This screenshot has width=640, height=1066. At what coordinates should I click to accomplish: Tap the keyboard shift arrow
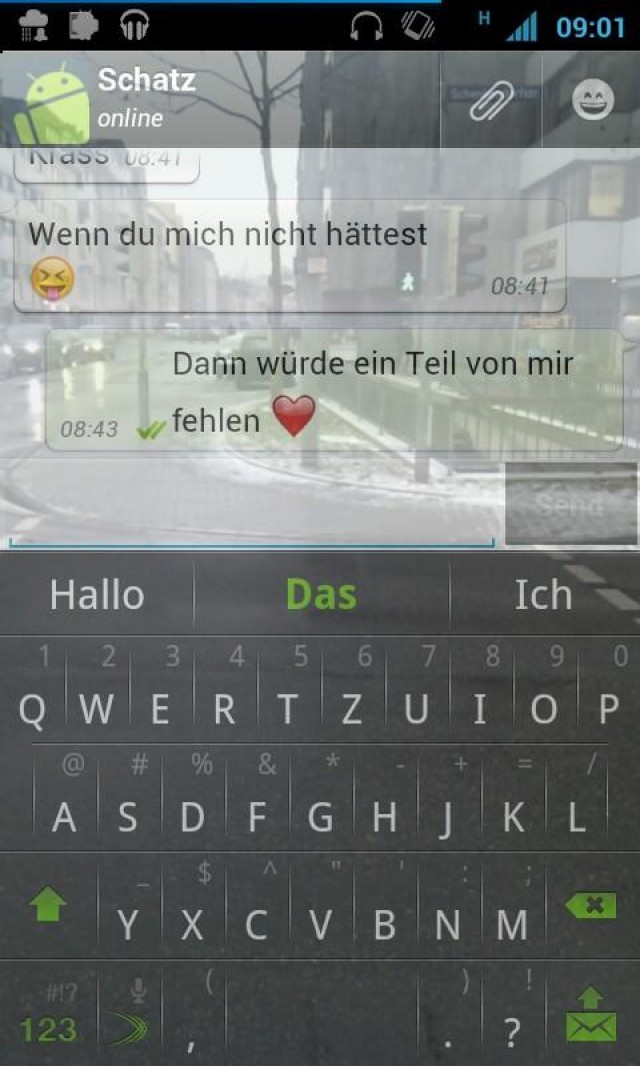pos(47,906)
